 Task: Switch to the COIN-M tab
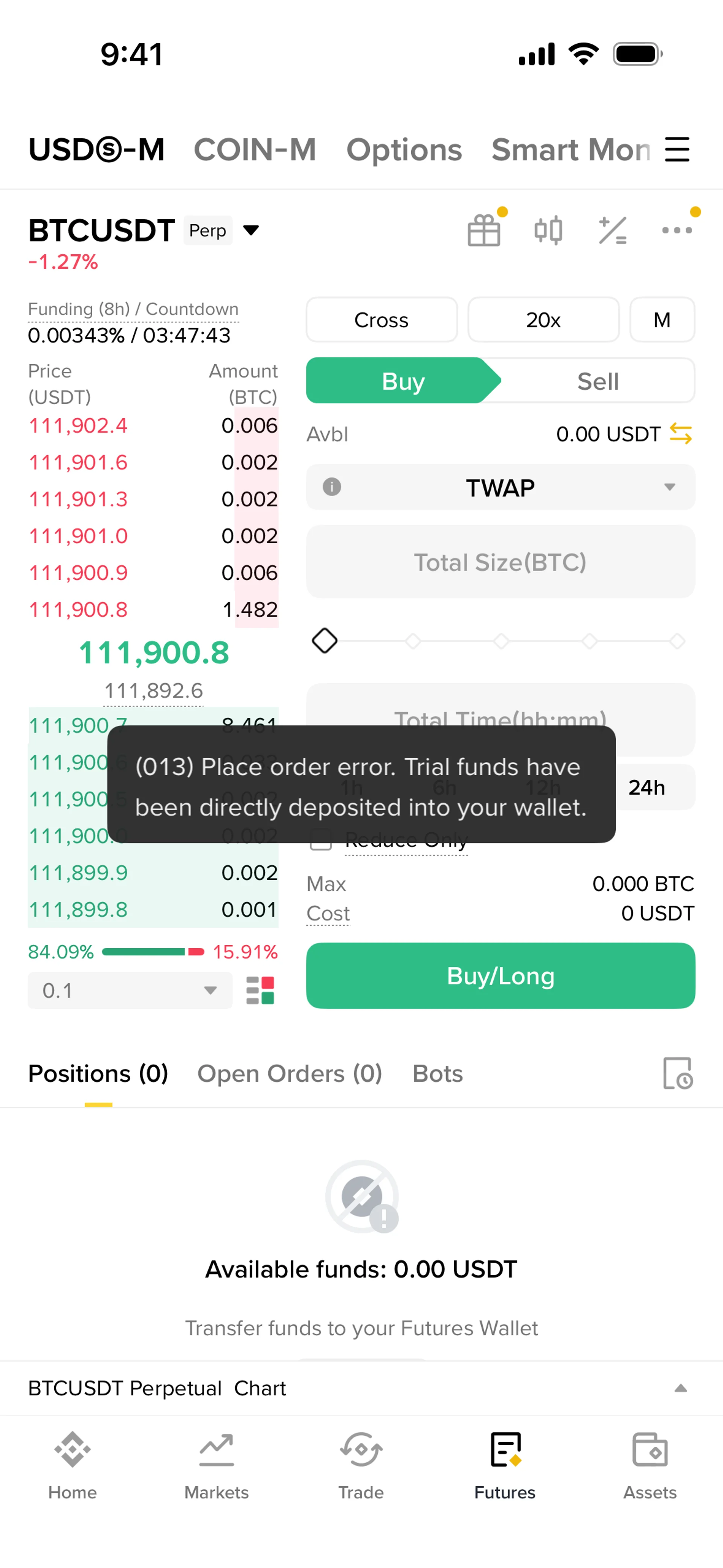click(255, 150)
